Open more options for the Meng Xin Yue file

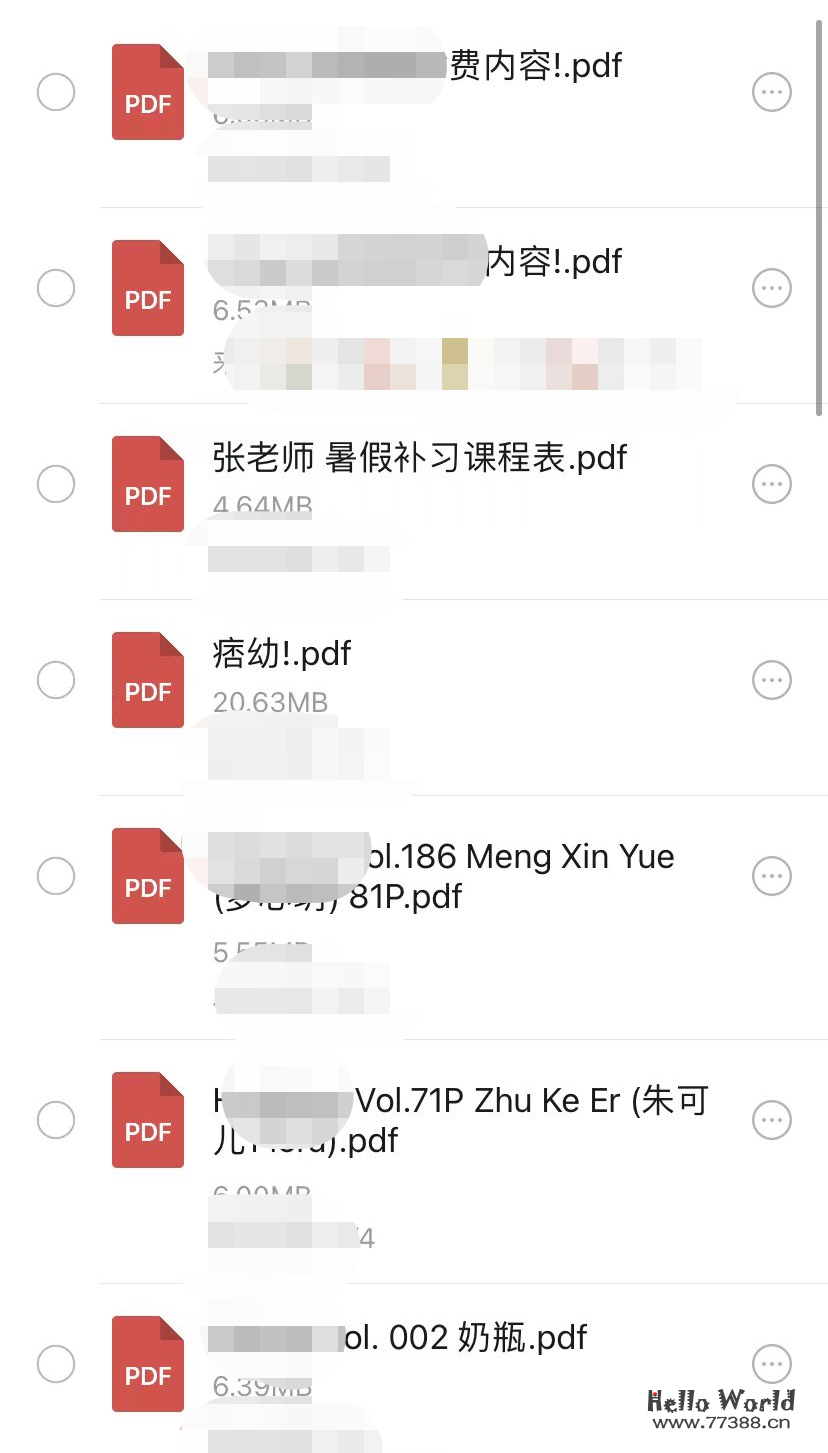[771, 875]
